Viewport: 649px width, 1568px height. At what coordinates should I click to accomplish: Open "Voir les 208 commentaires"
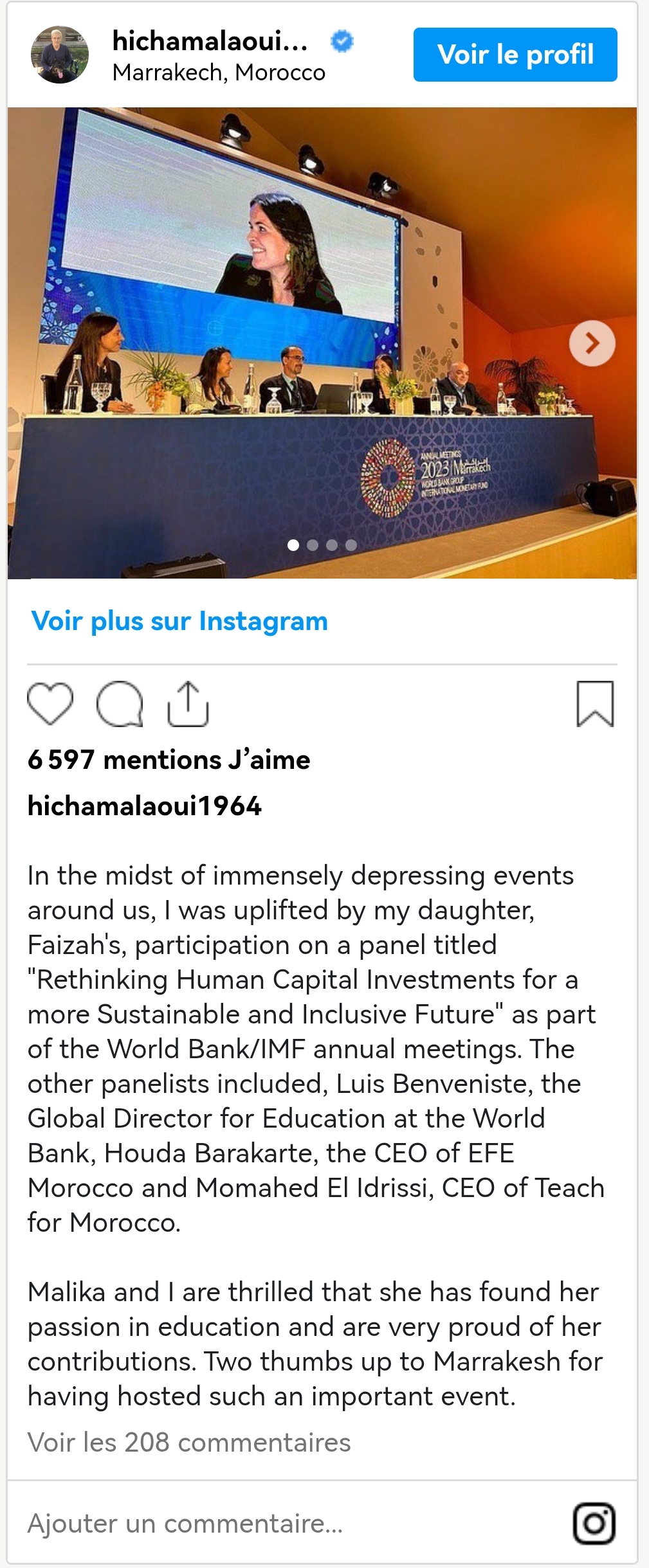click(189, 1442)
